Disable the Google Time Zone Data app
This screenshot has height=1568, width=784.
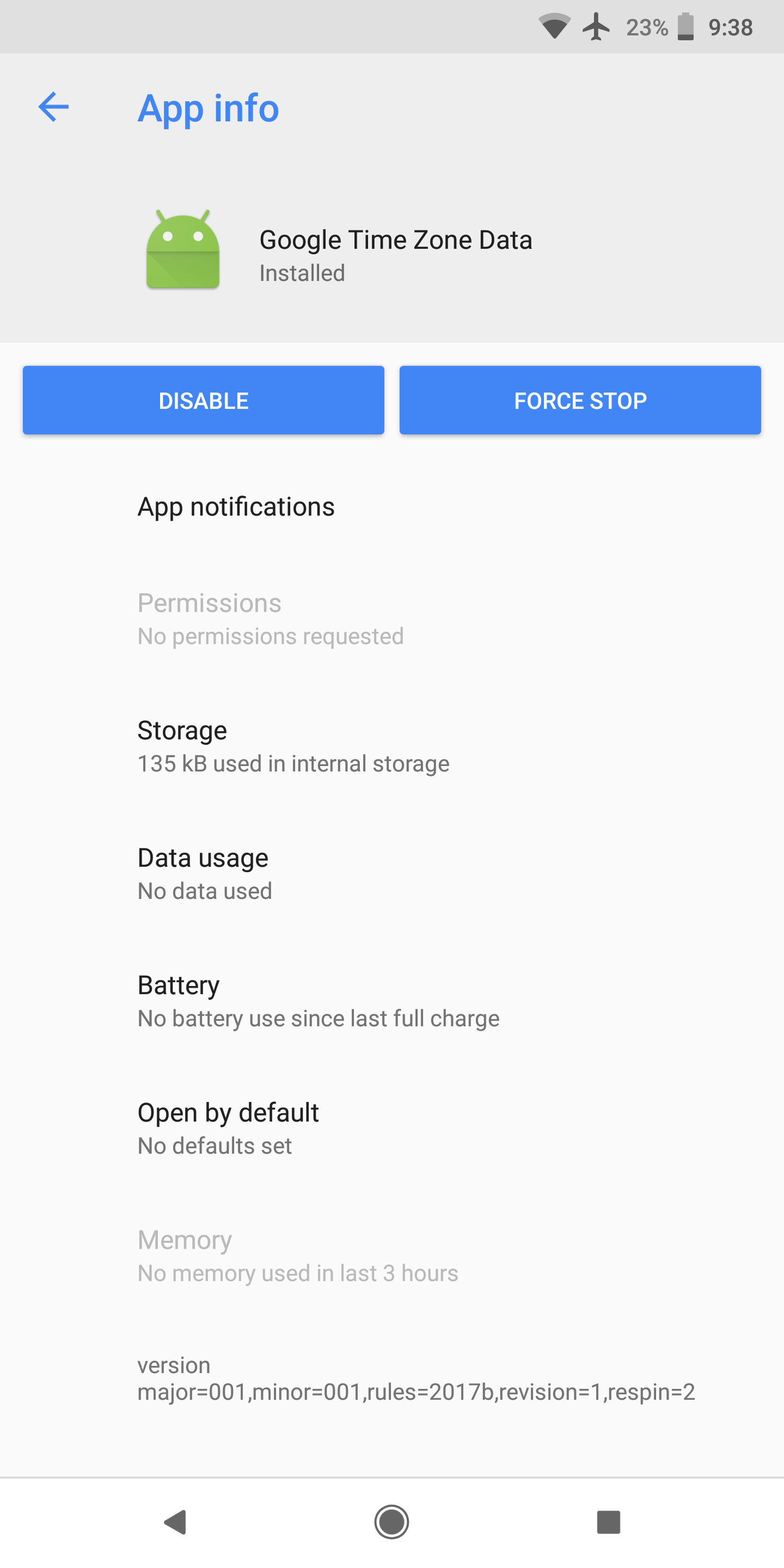pos(203,400)
